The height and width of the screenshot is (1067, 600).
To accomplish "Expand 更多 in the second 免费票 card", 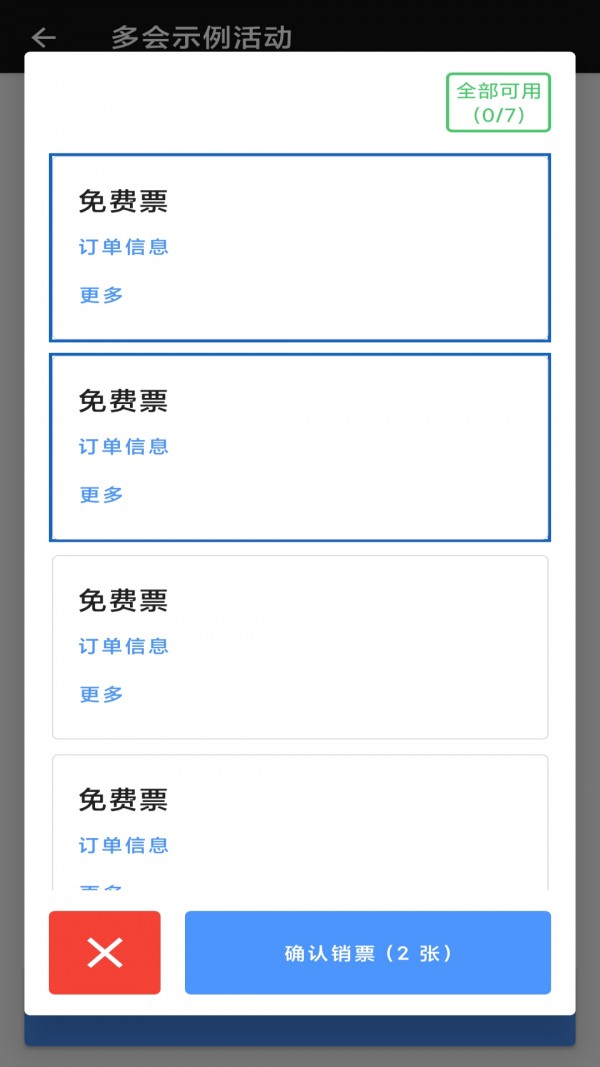I will (x=101, y=495).
